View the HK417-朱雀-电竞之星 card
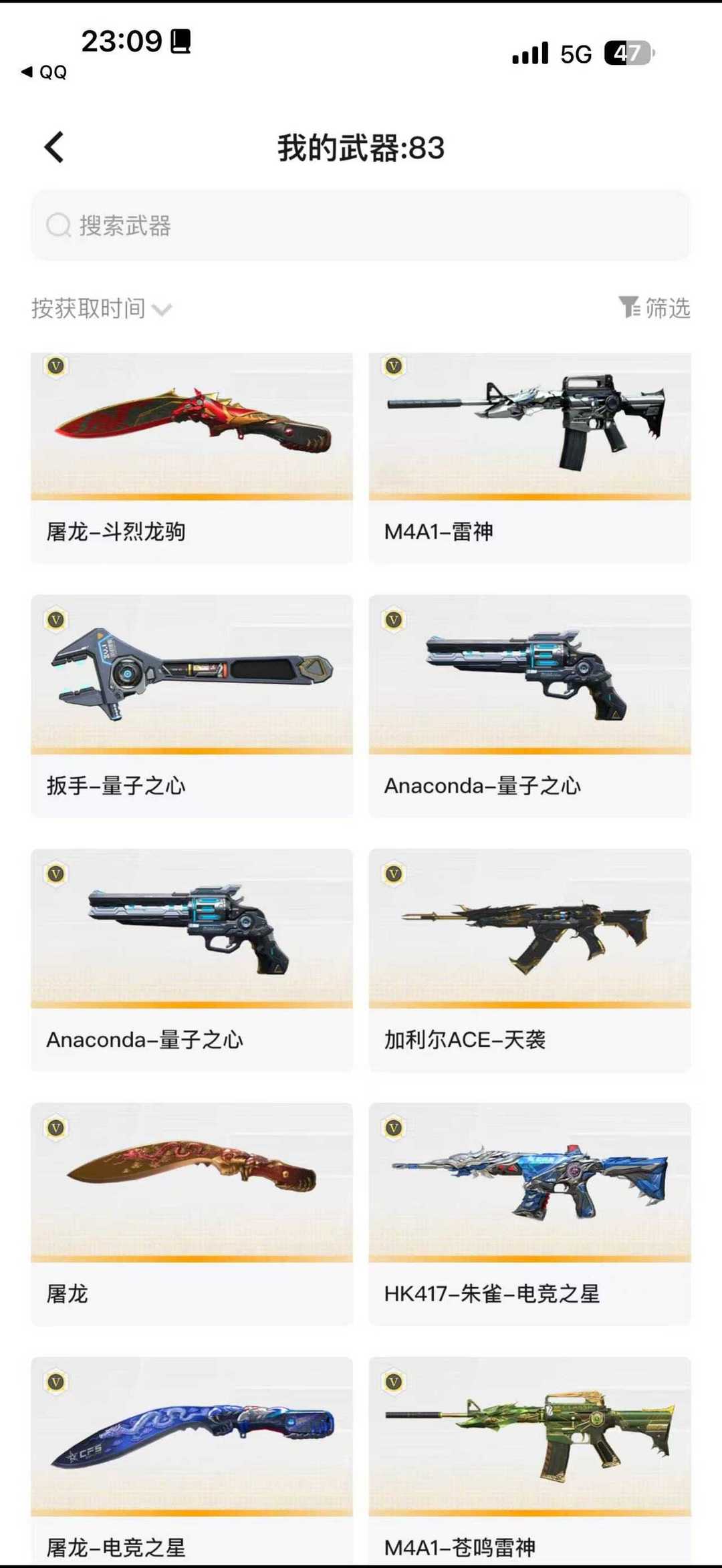This screenshot has width=722, height=1568. (x=529, y=1213)
